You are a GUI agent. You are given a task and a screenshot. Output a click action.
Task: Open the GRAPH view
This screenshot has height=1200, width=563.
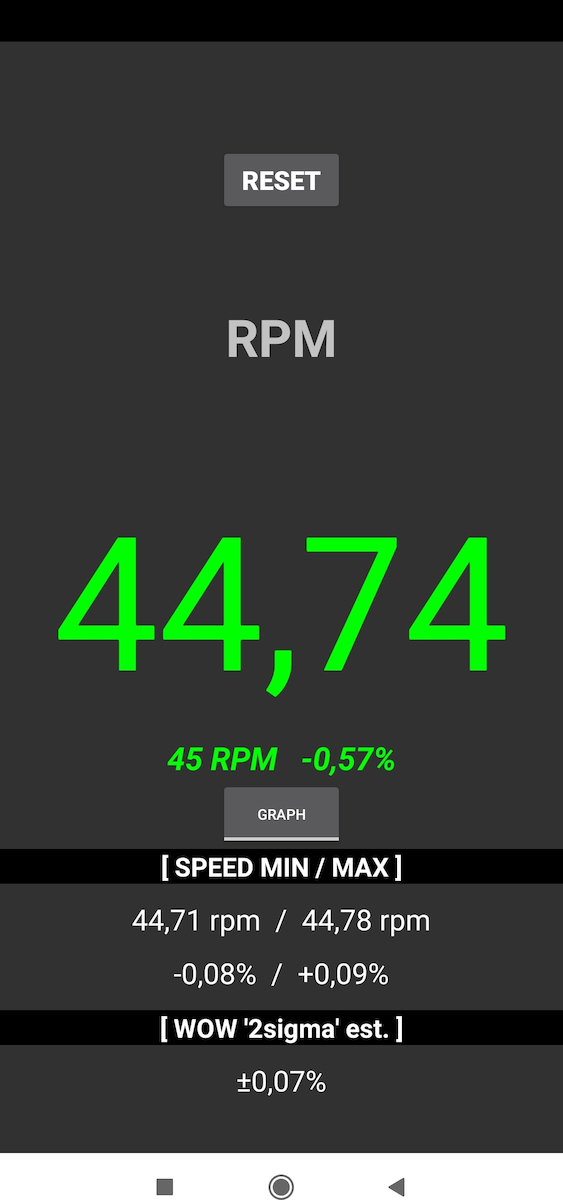(x=281, y=814)
